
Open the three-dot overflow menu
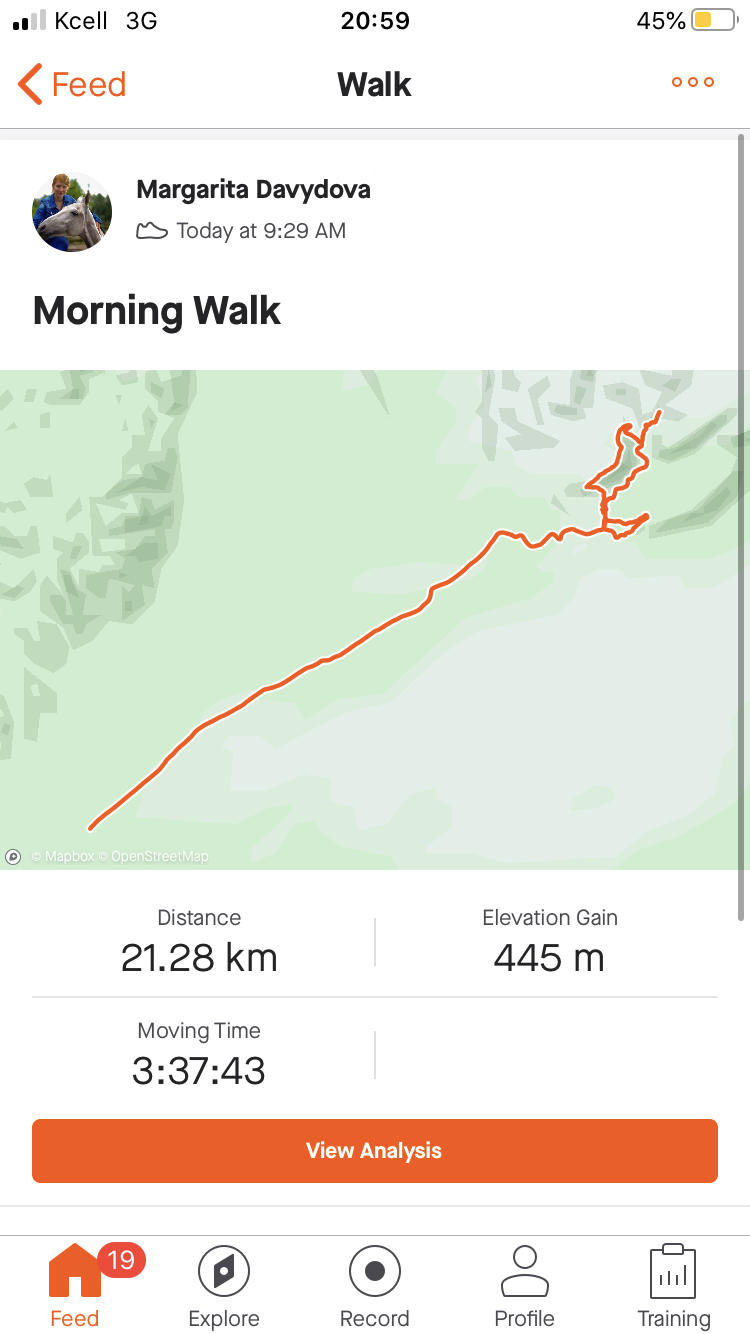(x=692, y=83)
